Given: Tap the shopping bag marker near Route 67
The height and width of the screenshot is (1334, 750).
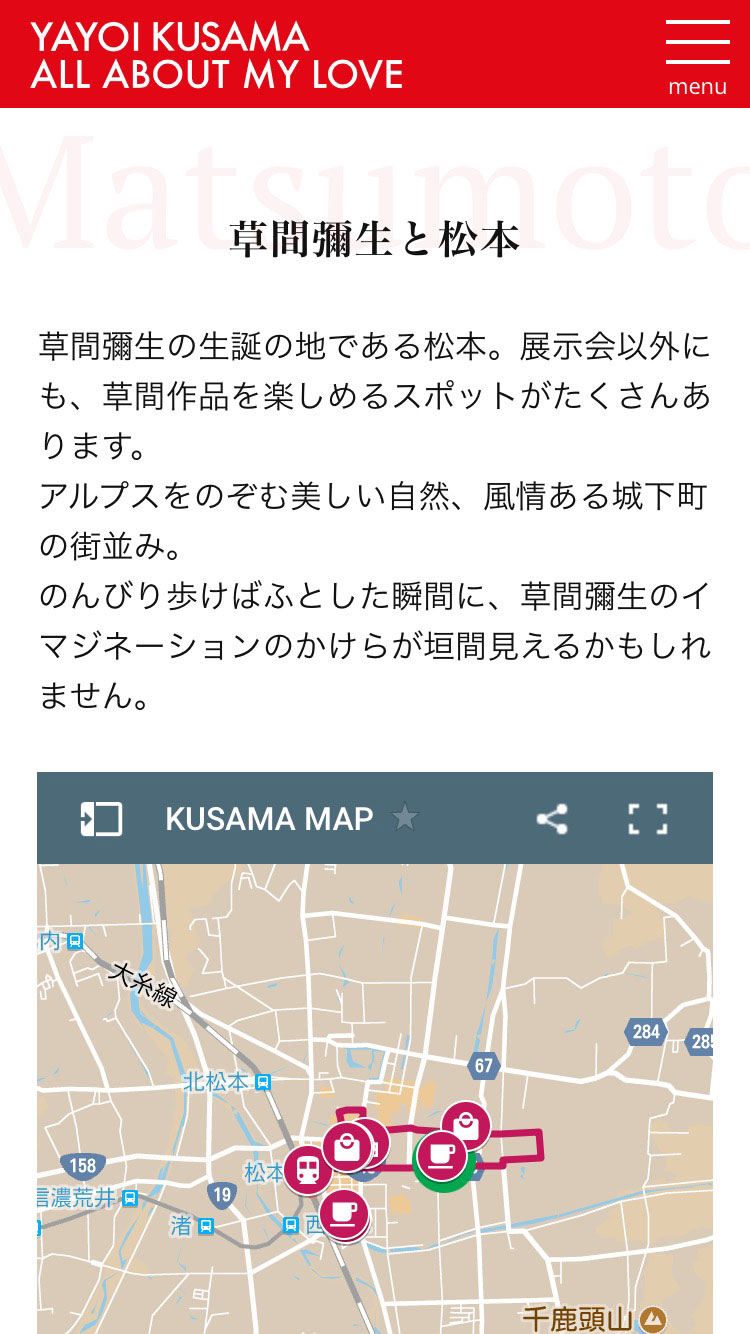Looking at the screenshot, I should pyautogui.click(x=466, y=1125).
